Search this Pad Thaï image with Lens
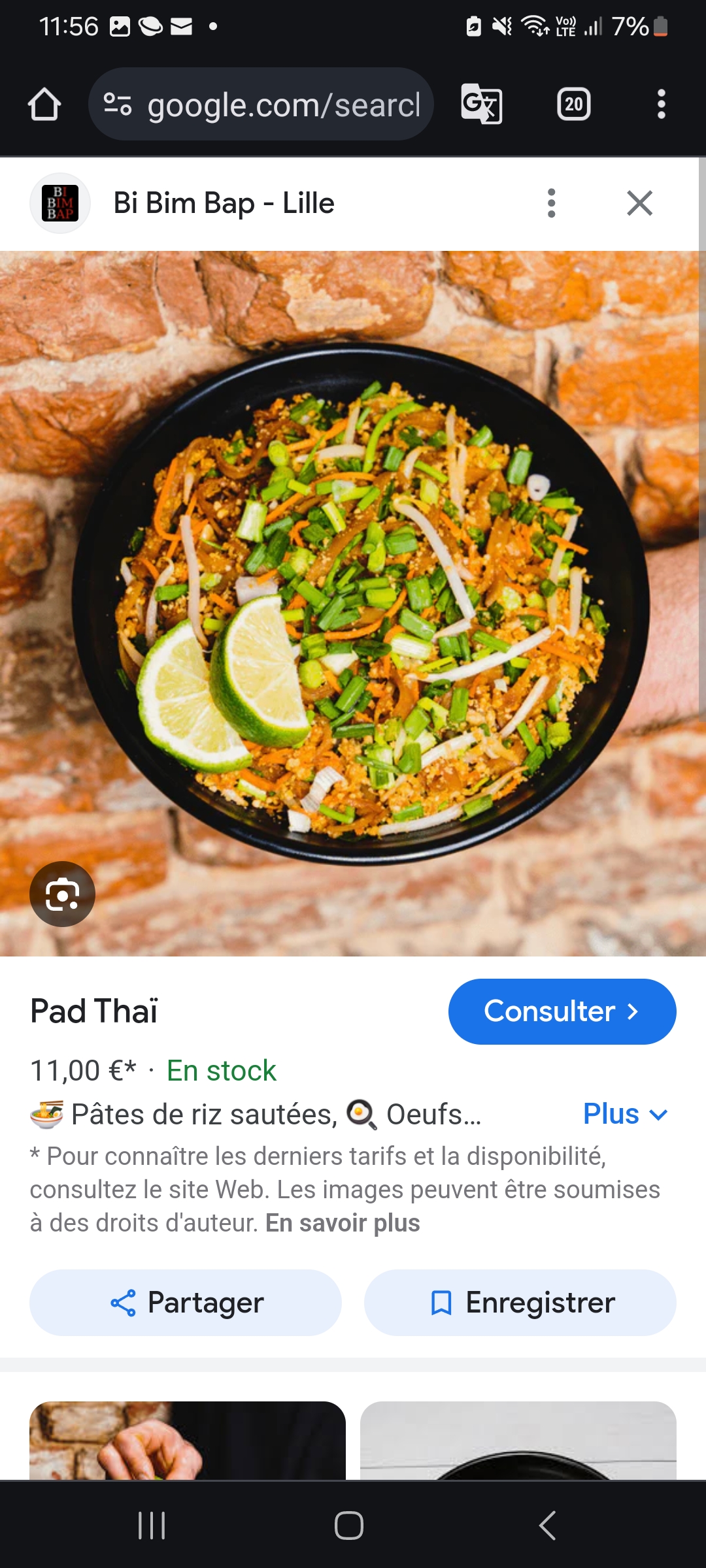This screenshot has height=1568, width=706. tap(62, 894)
